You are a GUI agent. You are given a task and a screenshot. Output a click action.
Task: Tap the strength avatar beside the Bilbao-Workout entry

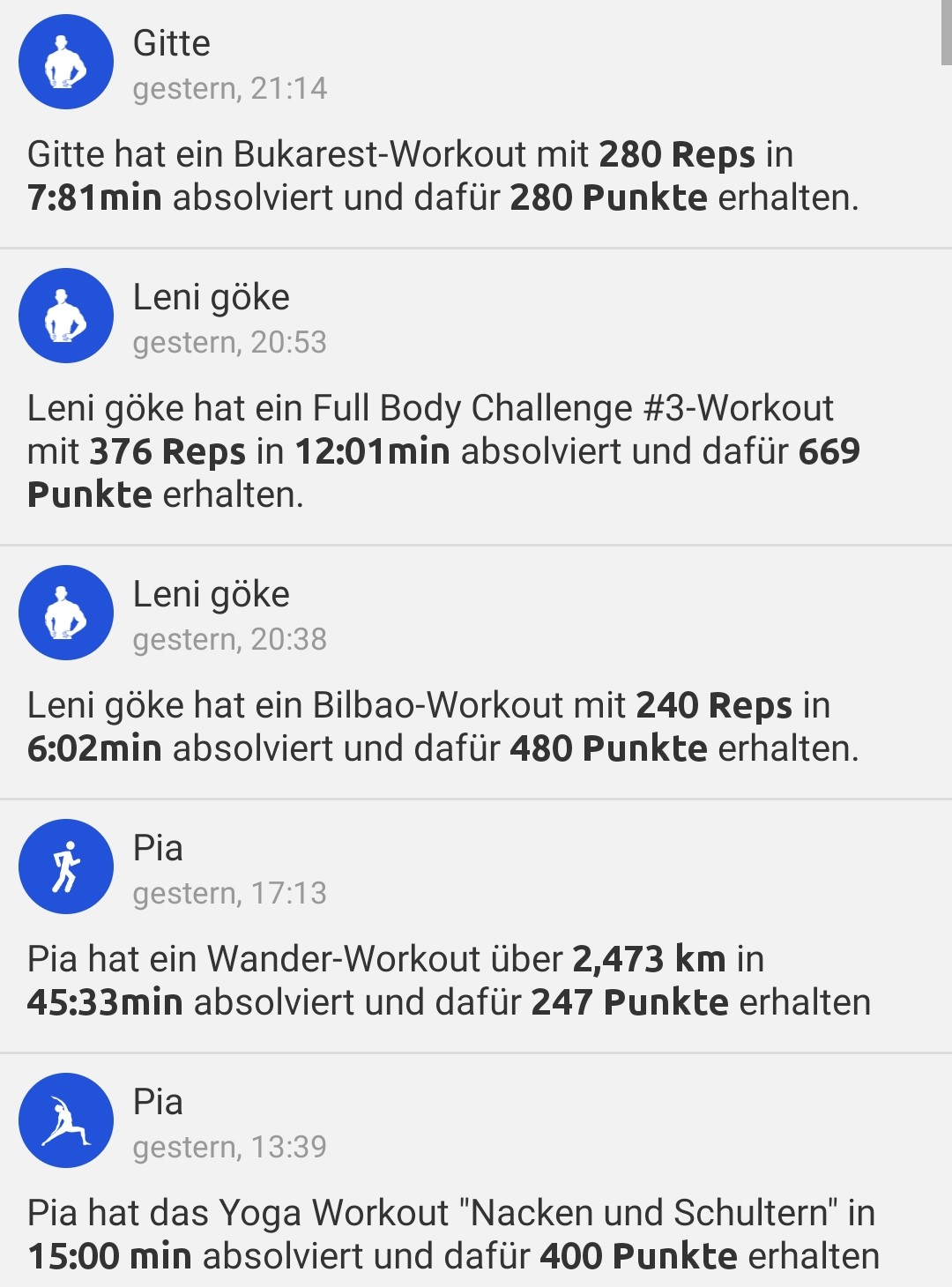[x=65, y=613]
